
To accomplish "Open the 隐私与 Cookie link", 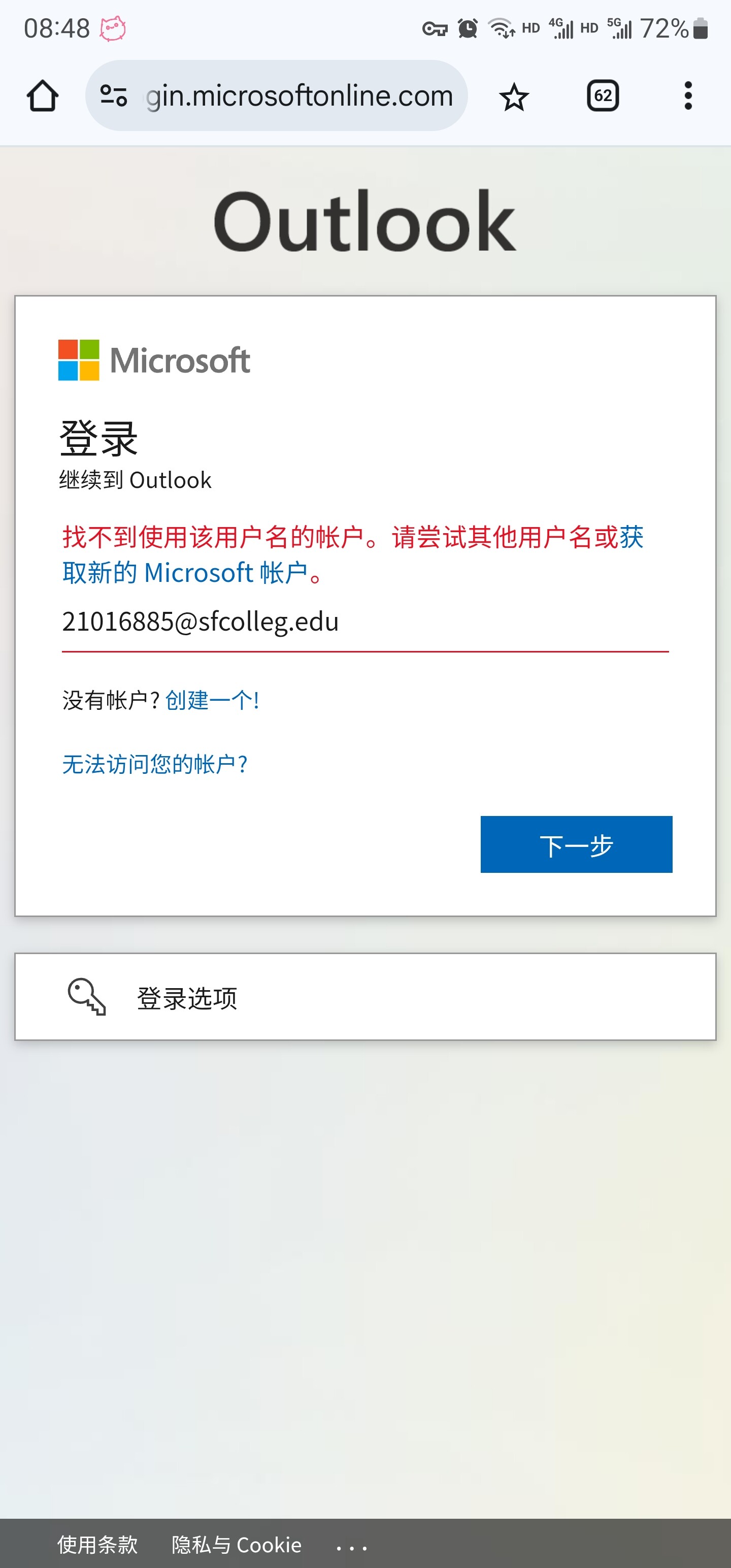I will 236,1545.
